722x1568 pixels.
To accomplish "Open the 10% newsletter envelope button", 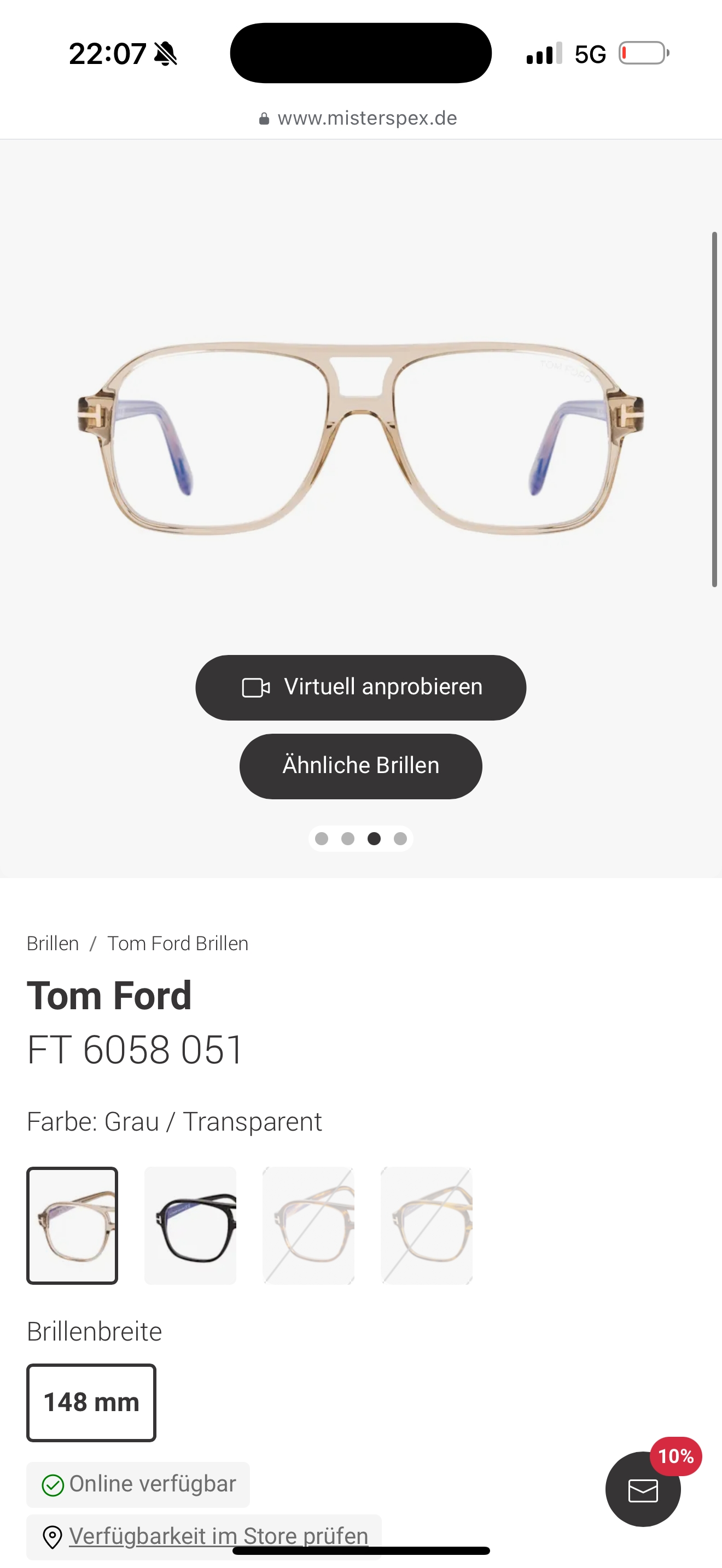I will click(x=643, y=1489).
